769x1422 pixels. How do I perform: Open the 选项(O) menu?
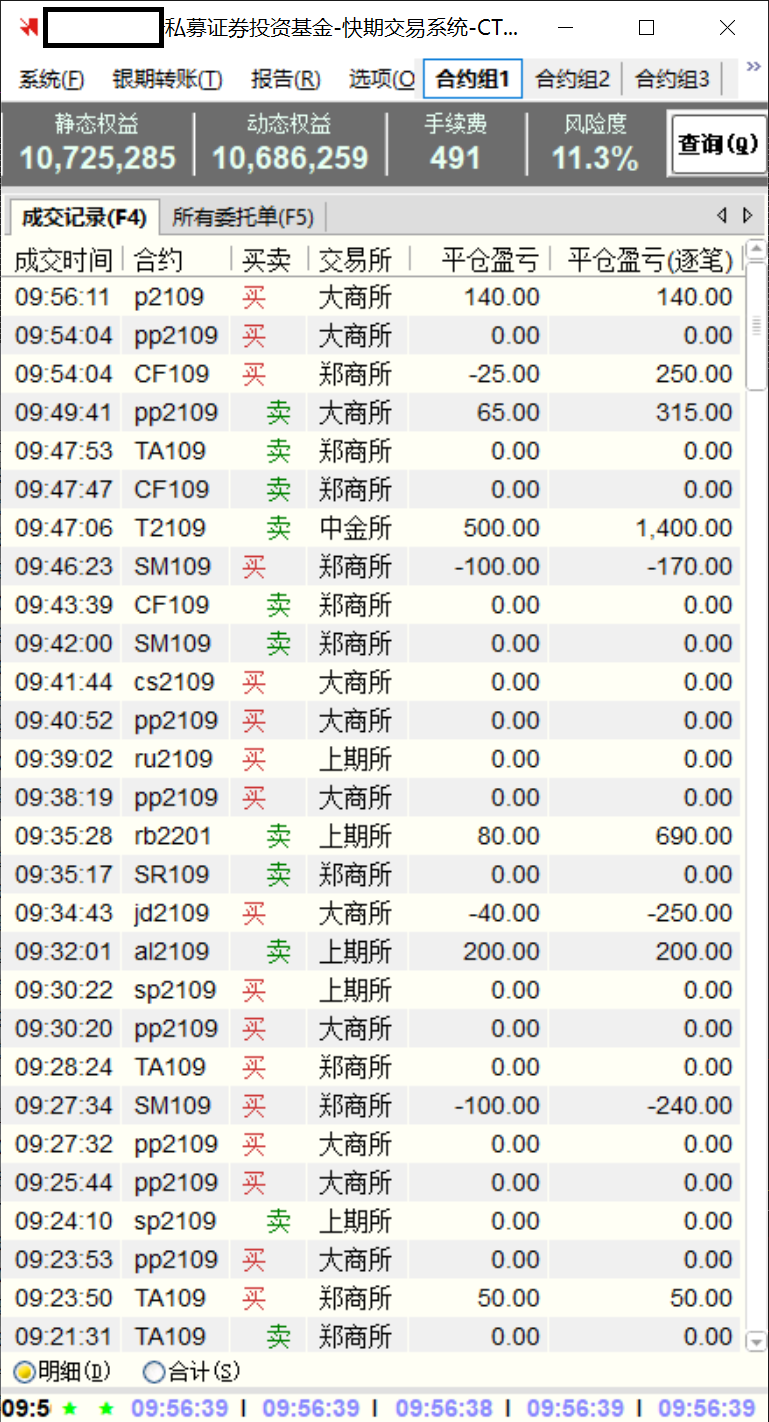pos(381,79)
